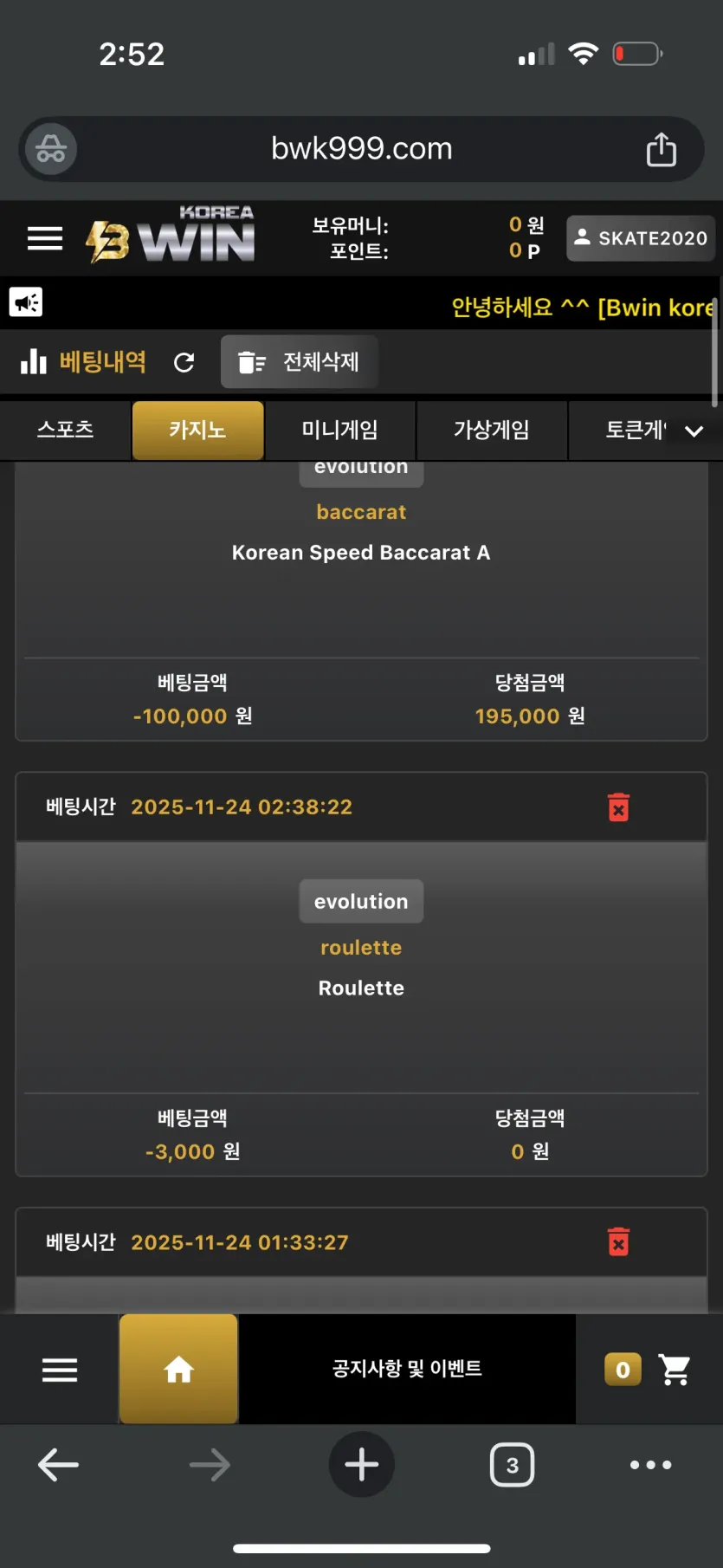Screen dimensions: 723x1568
Task: Select the 카지노 tab
Action: tap(197, 430)
